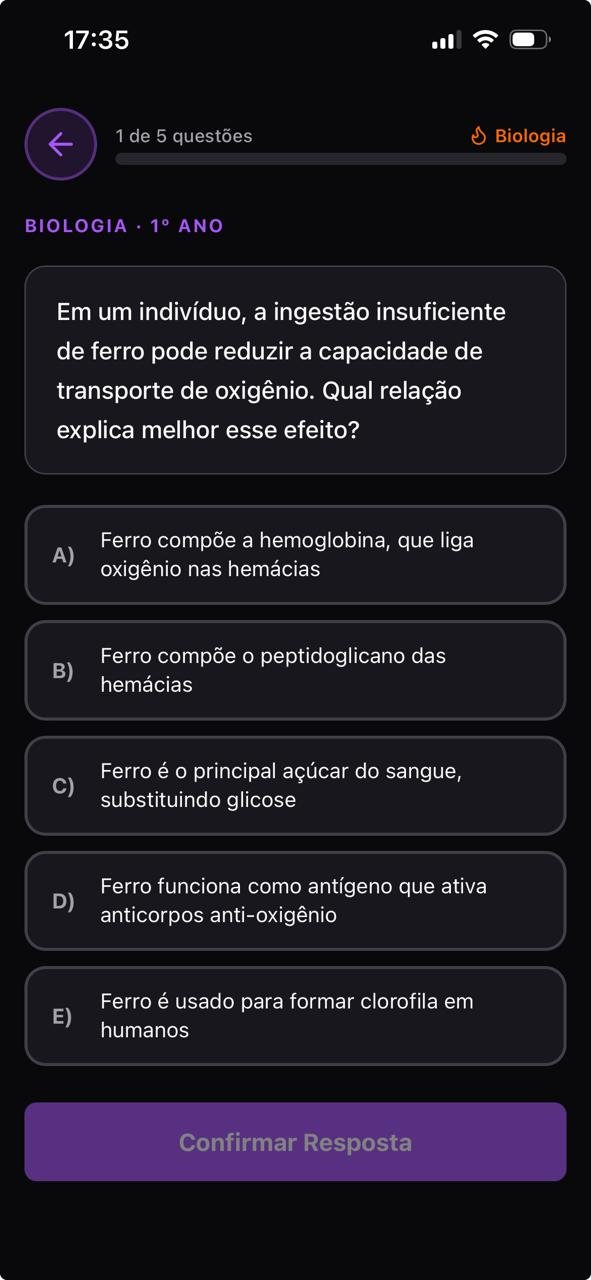This screenshot has width=591, height=1280.
Task: Go back with the purple arrow button
Action: pyautogui.click(x=61, y=144)
